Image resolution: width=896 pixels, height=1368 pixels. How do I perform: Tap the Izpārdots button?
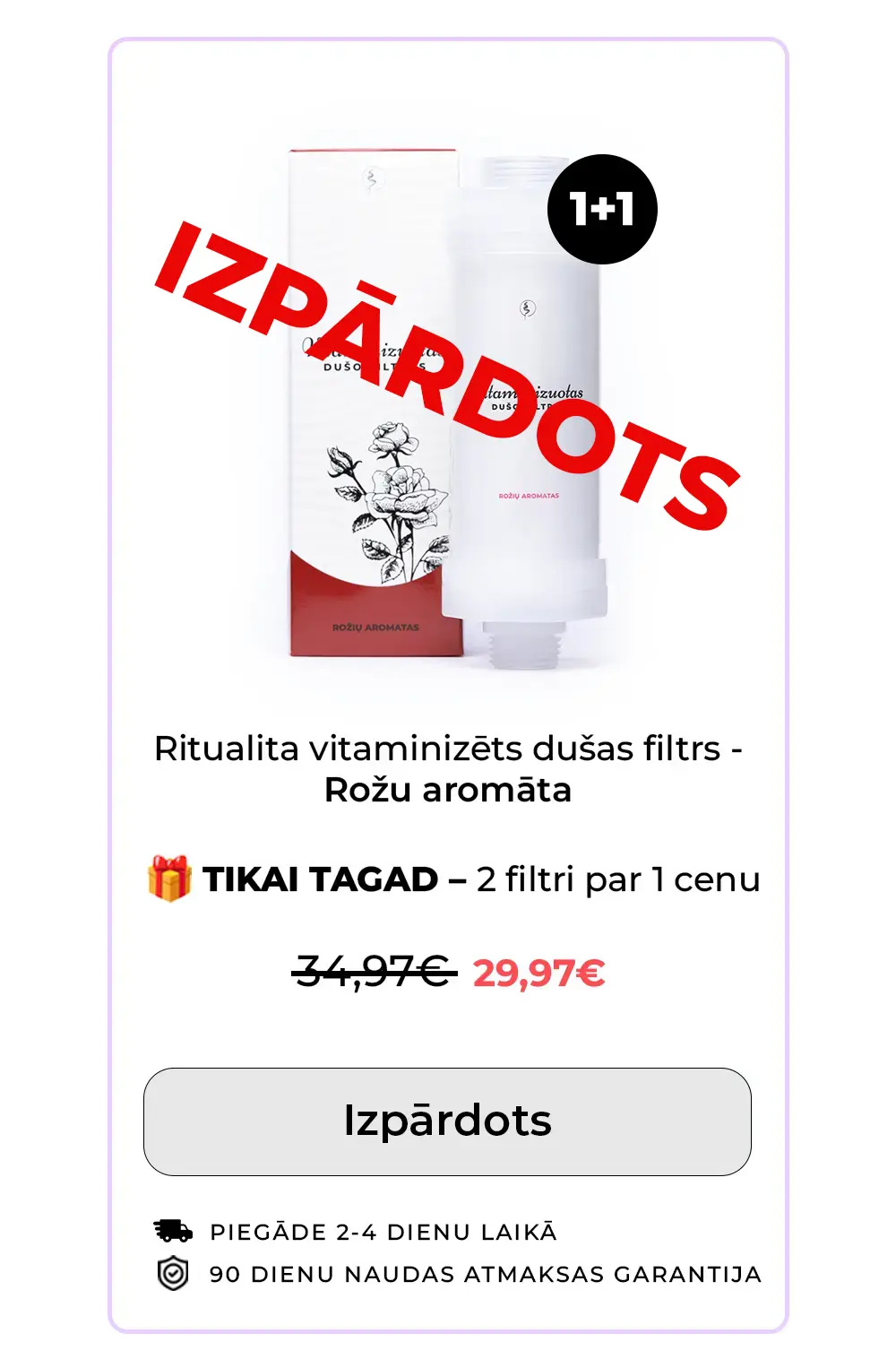click(447, 1121)
